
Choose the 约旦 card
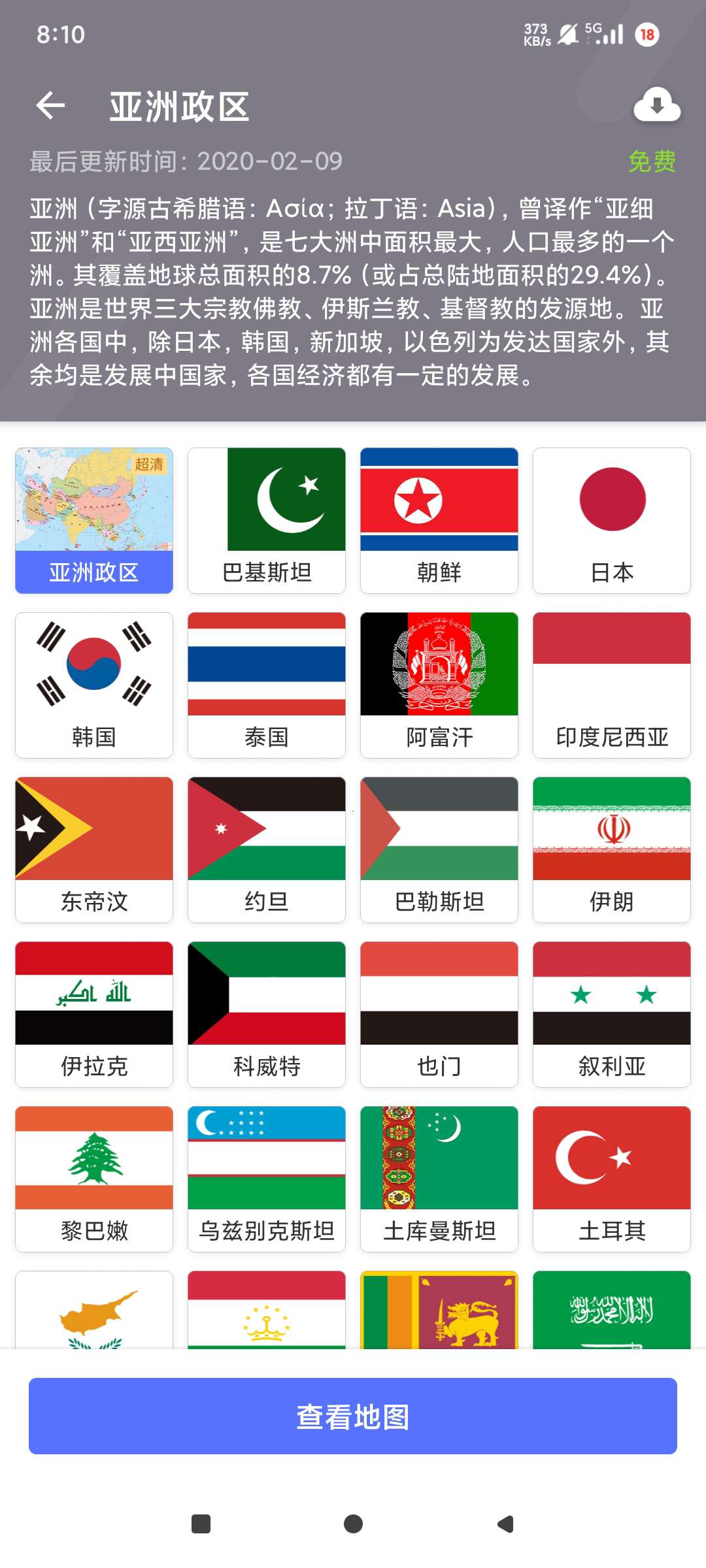click(x=267, y=850)
